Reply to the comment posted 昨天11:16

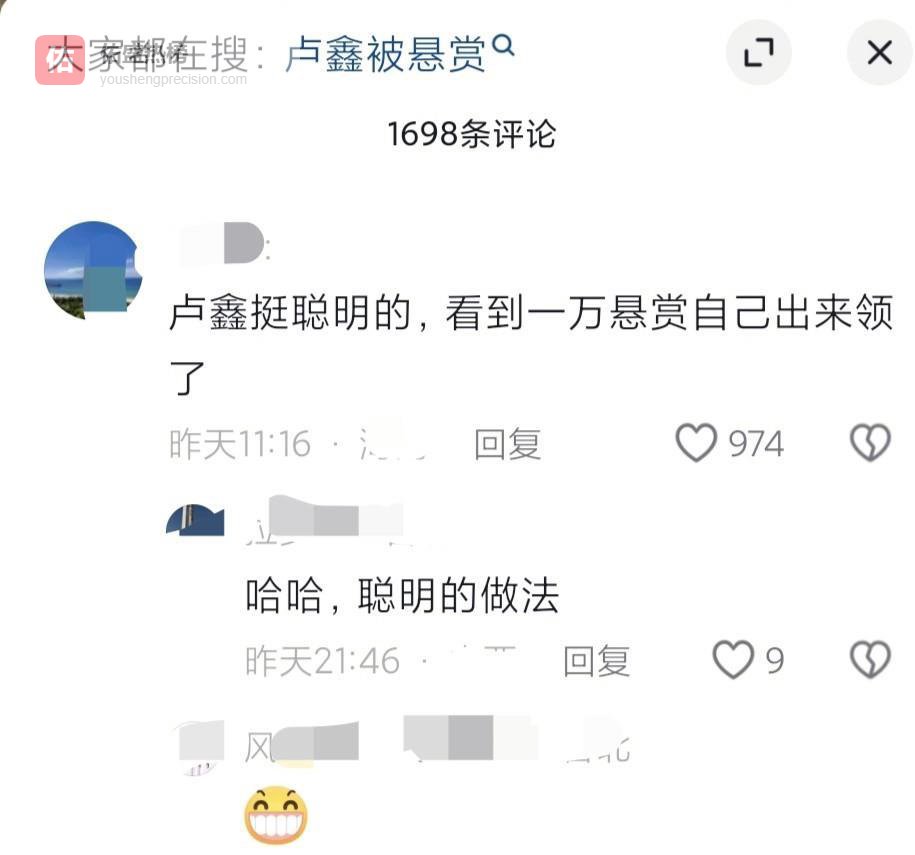point(507,444)
